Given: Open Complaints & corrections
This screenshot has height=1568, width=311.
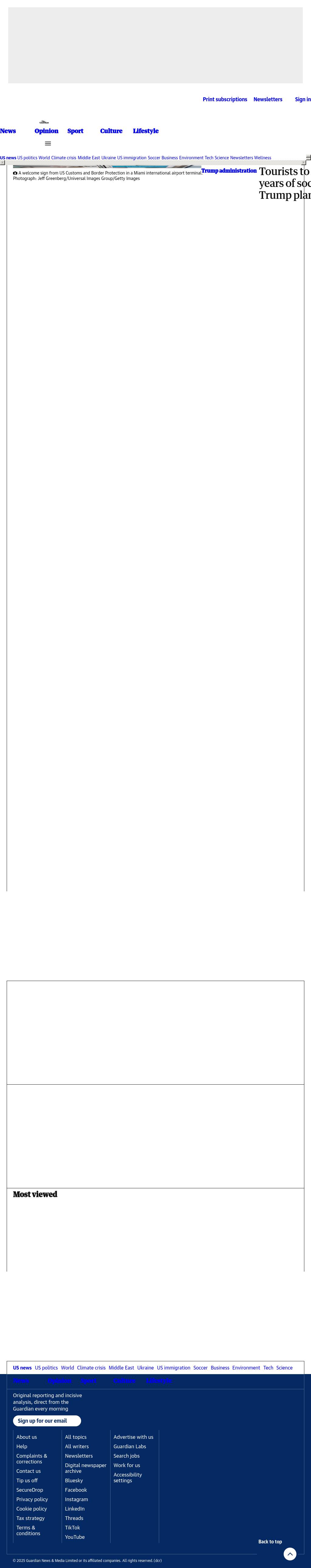Looking at the screenshot, I should pos(32,1459).
